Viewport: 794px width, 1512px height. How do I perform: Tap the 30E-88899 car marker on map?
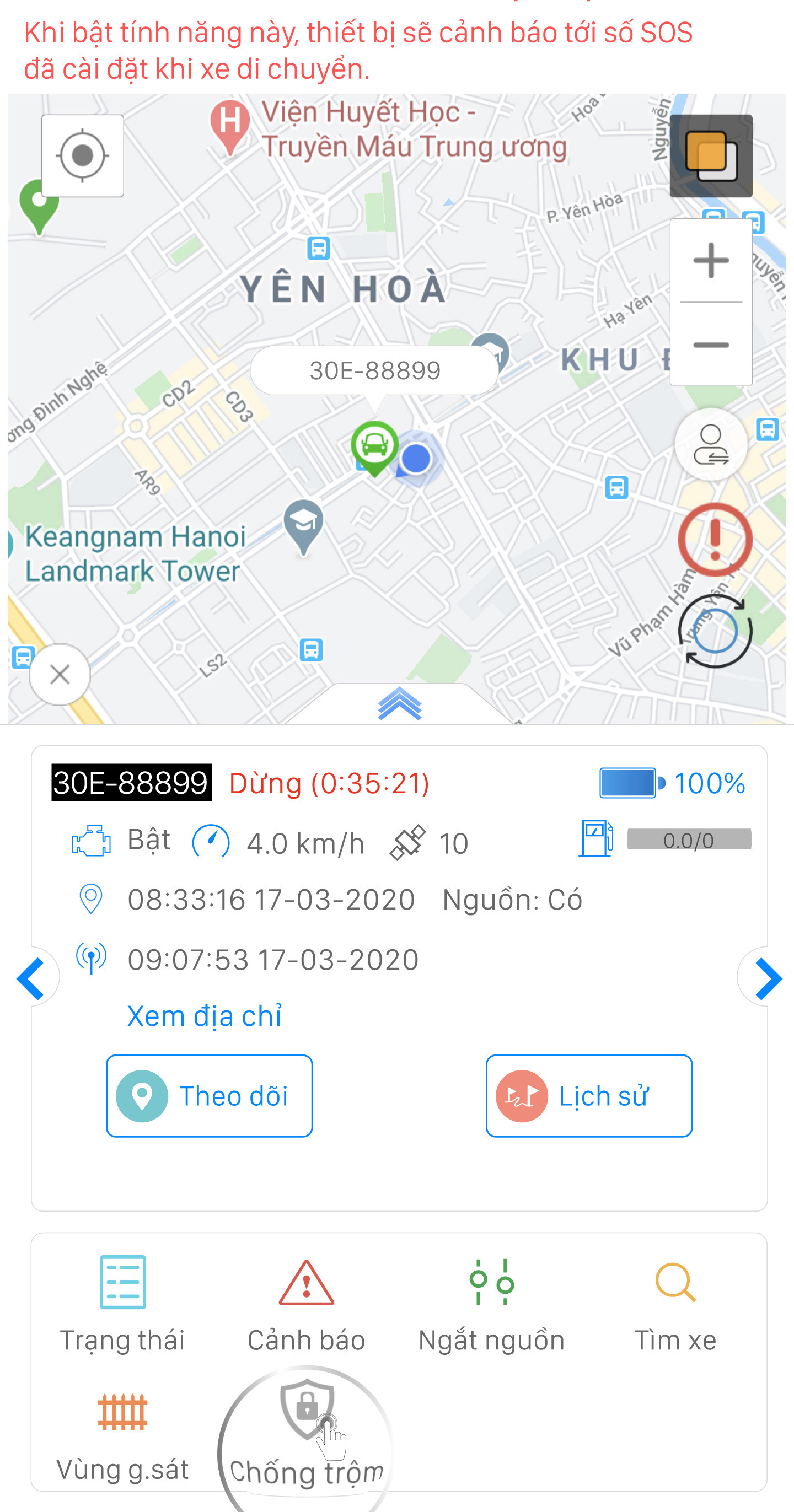[375, 446]
